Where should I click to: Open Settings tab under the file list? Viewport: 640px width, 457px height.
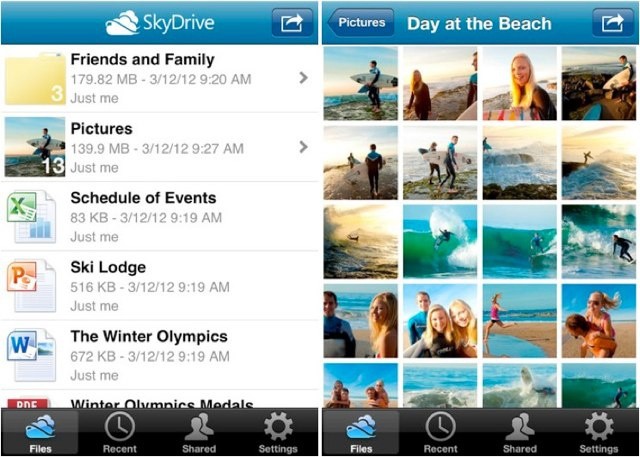(x=278, y=433)
